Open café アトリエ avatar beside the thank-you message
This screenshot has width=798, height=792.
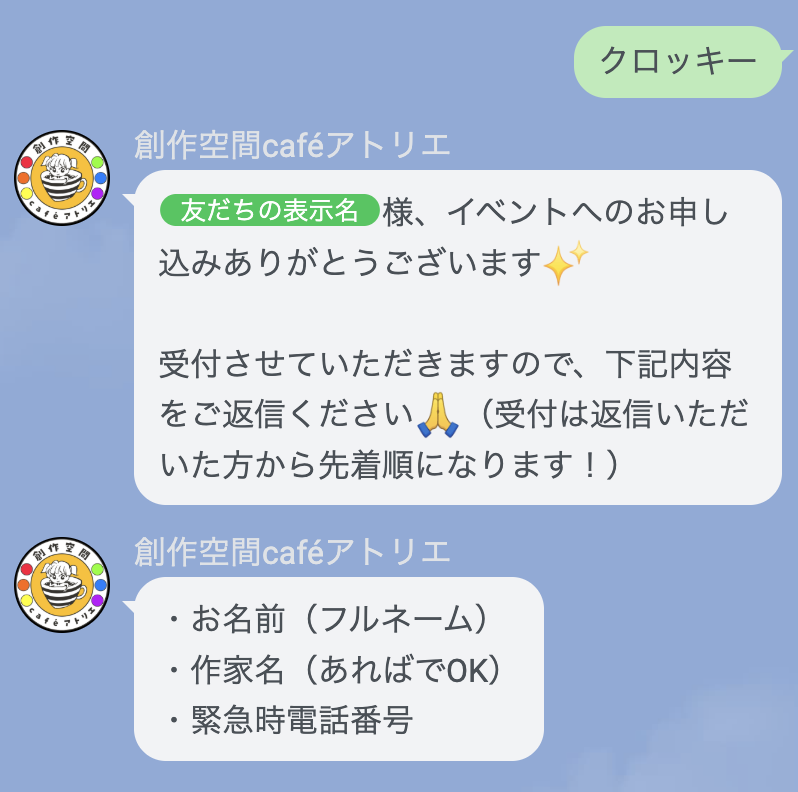[x=61, y=178]
